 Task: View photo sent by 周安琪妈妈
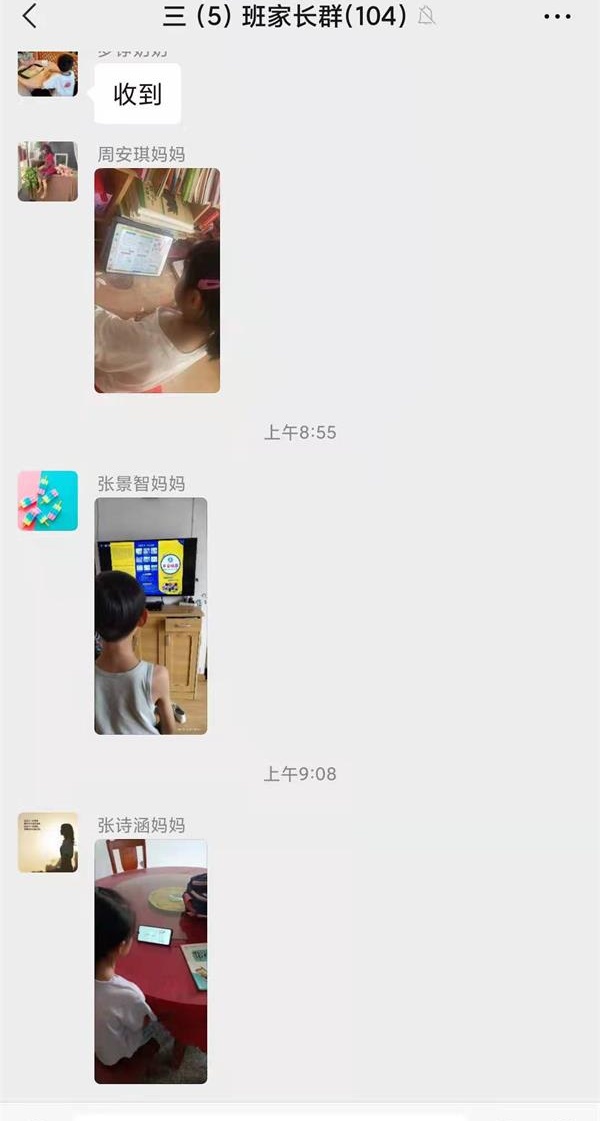click(157, 280)
